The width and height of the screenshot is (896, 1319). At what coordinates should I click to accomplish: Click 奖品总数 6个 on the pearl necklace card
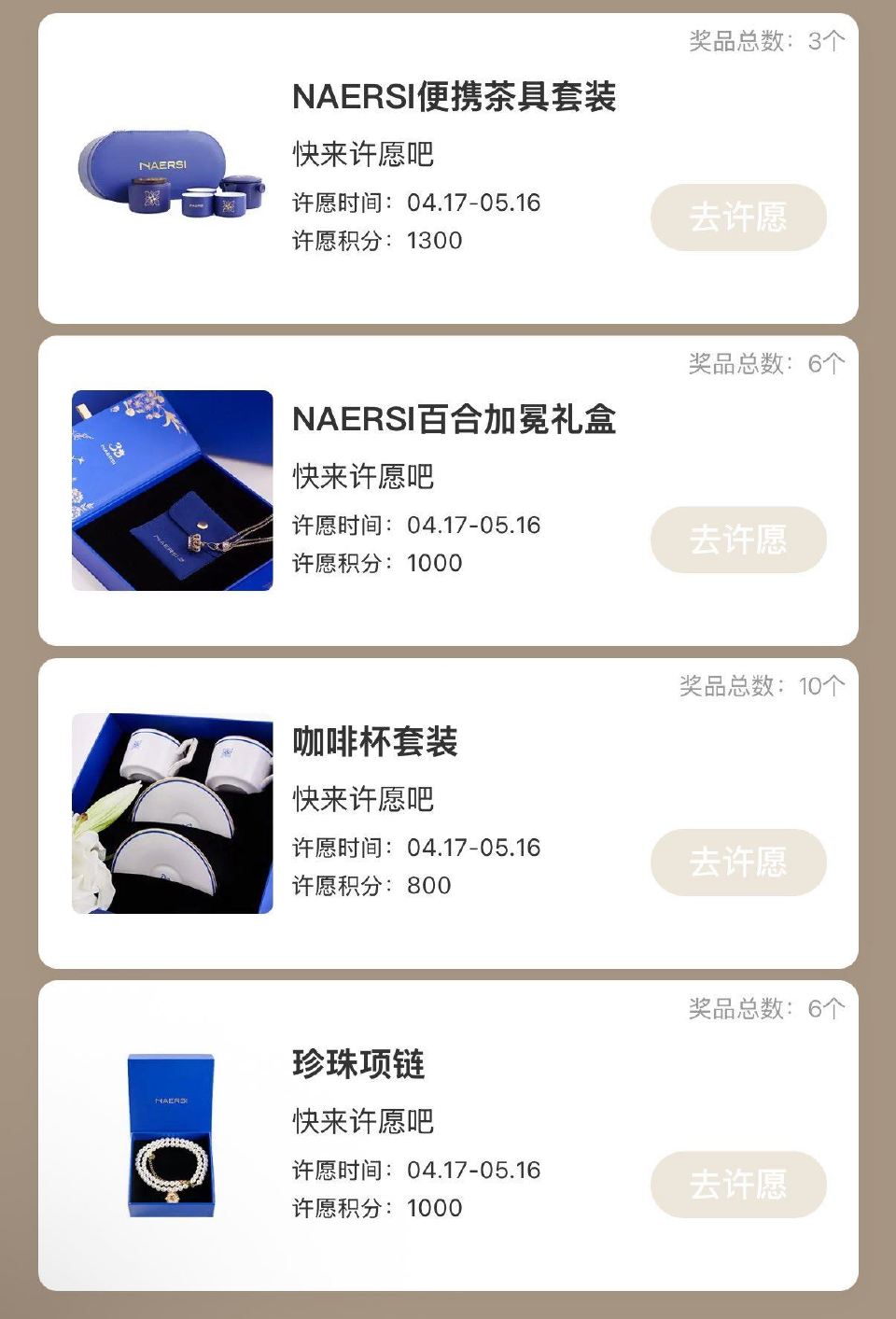tap(762, 1008)
